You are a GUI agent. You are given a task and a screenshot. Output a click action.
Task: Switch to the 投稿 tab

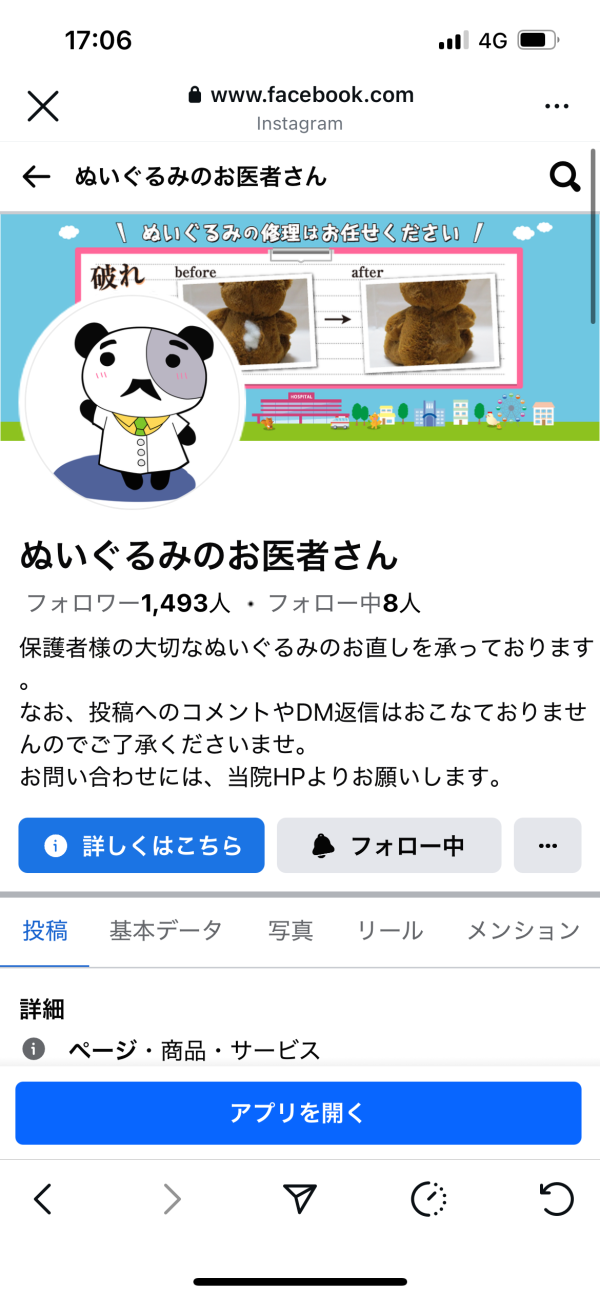tap(45, 931)
